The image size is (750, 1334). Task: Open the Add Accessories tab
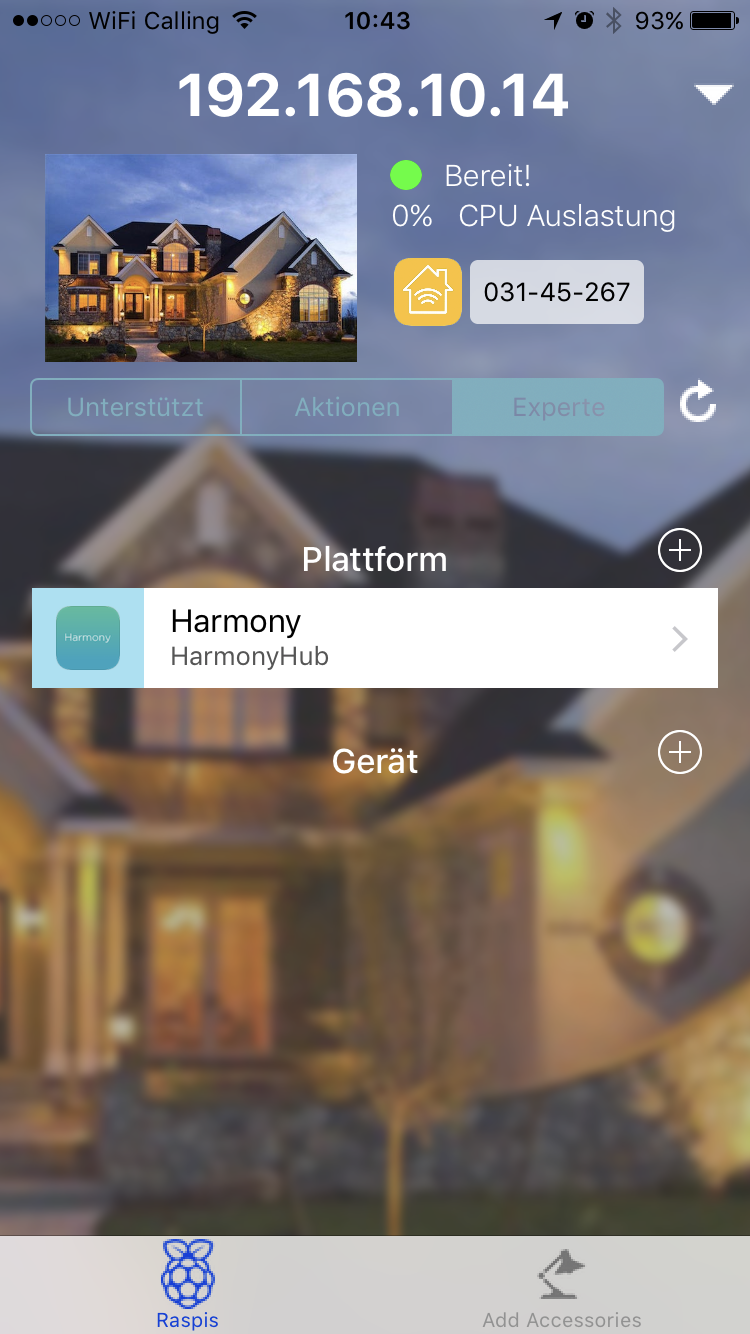[x=562, y=1285]
